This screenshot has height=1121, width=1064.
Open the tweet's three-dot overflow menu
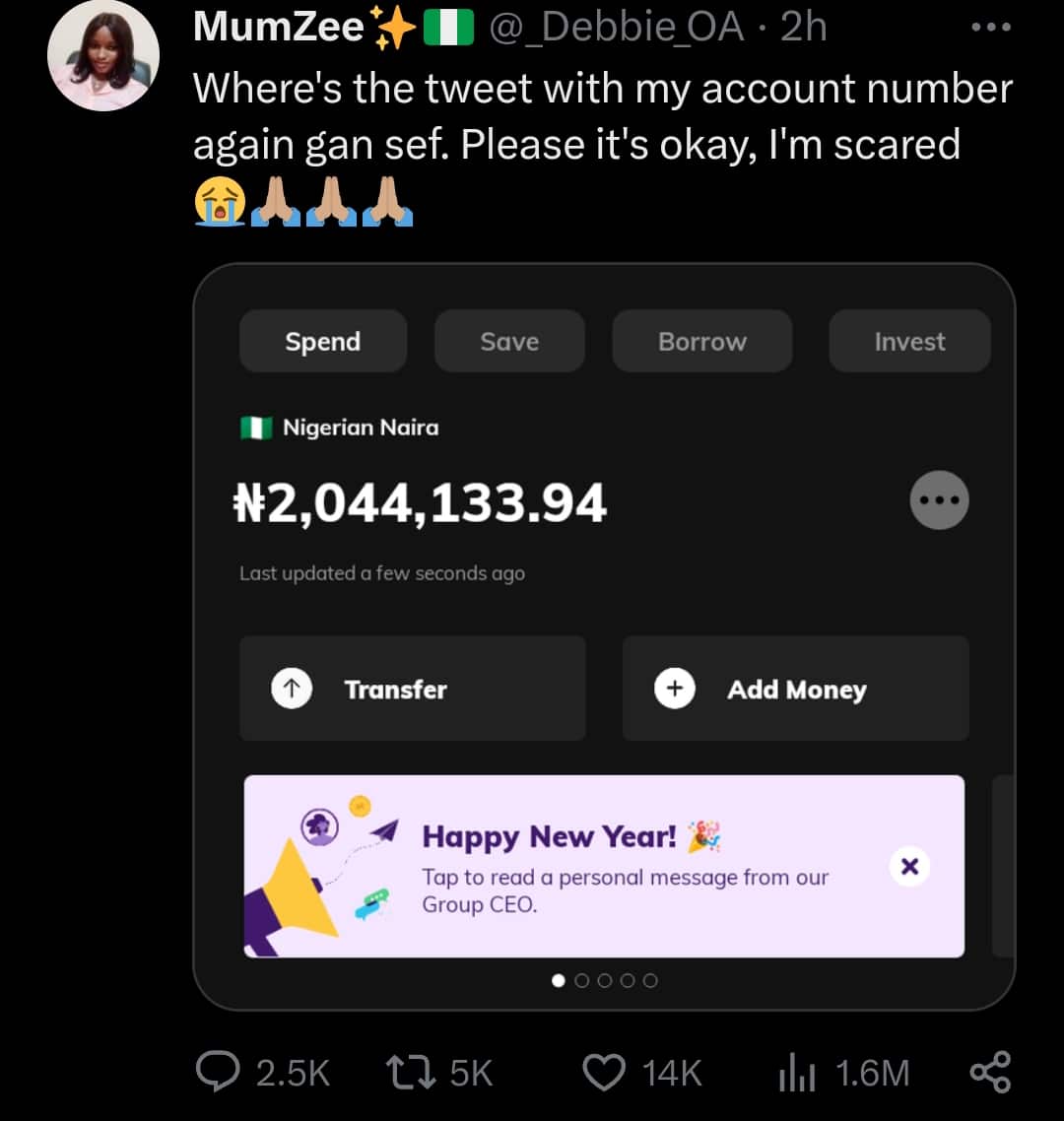tap(989, 28)
